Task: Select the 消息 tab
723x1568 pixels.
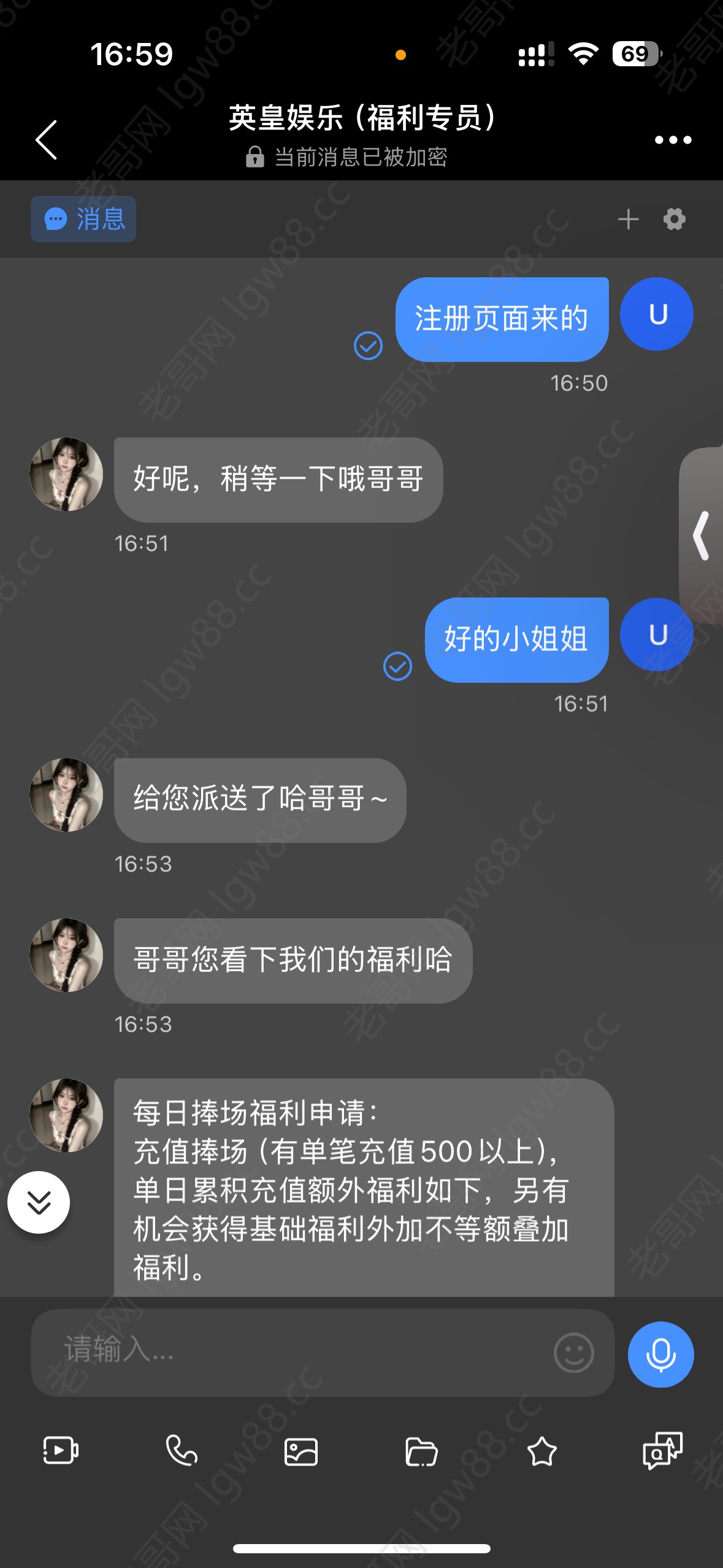Action: [83, 219]
